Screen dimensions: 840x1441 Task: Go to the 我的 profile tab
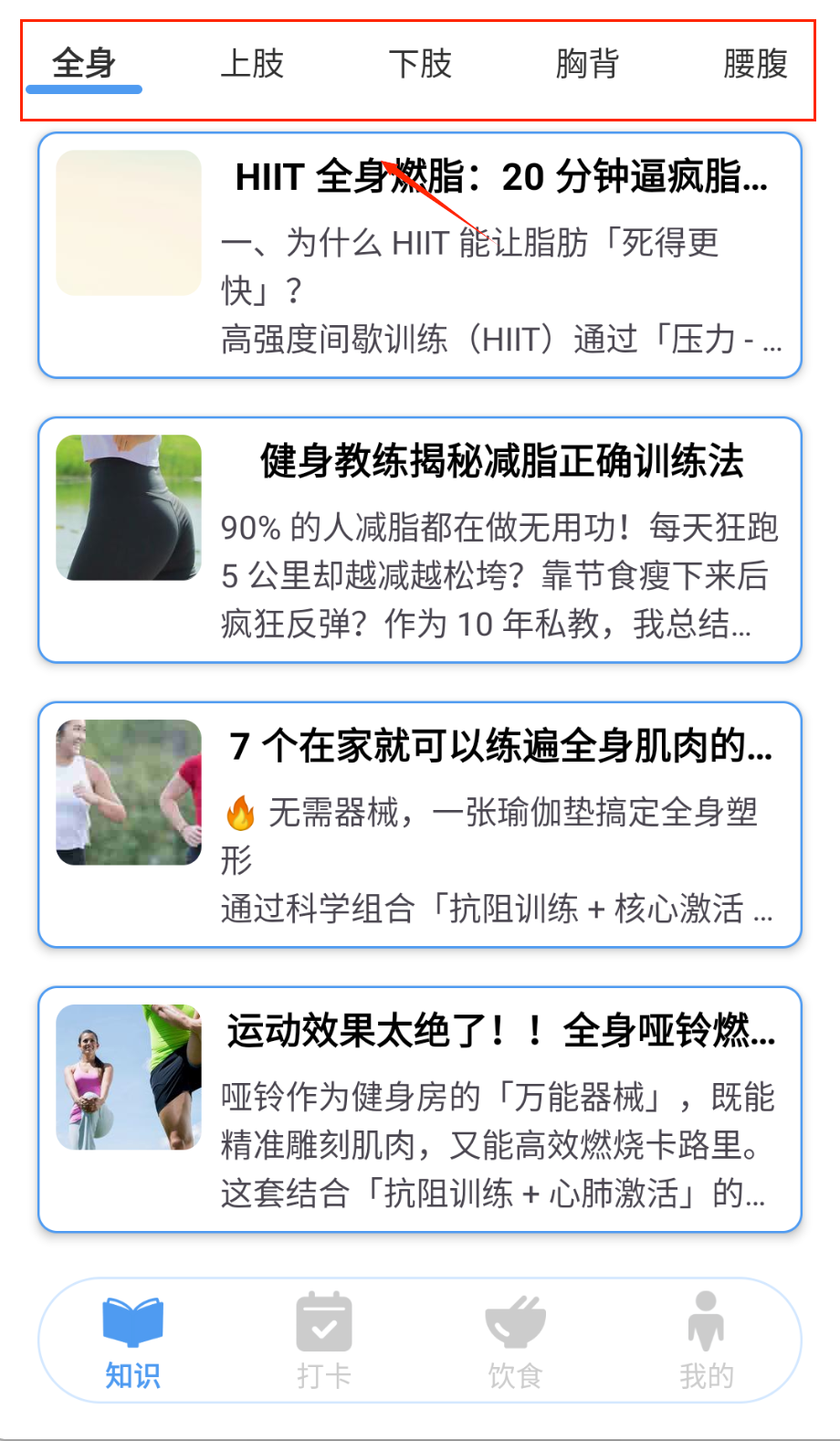(x=706, y=1341)
